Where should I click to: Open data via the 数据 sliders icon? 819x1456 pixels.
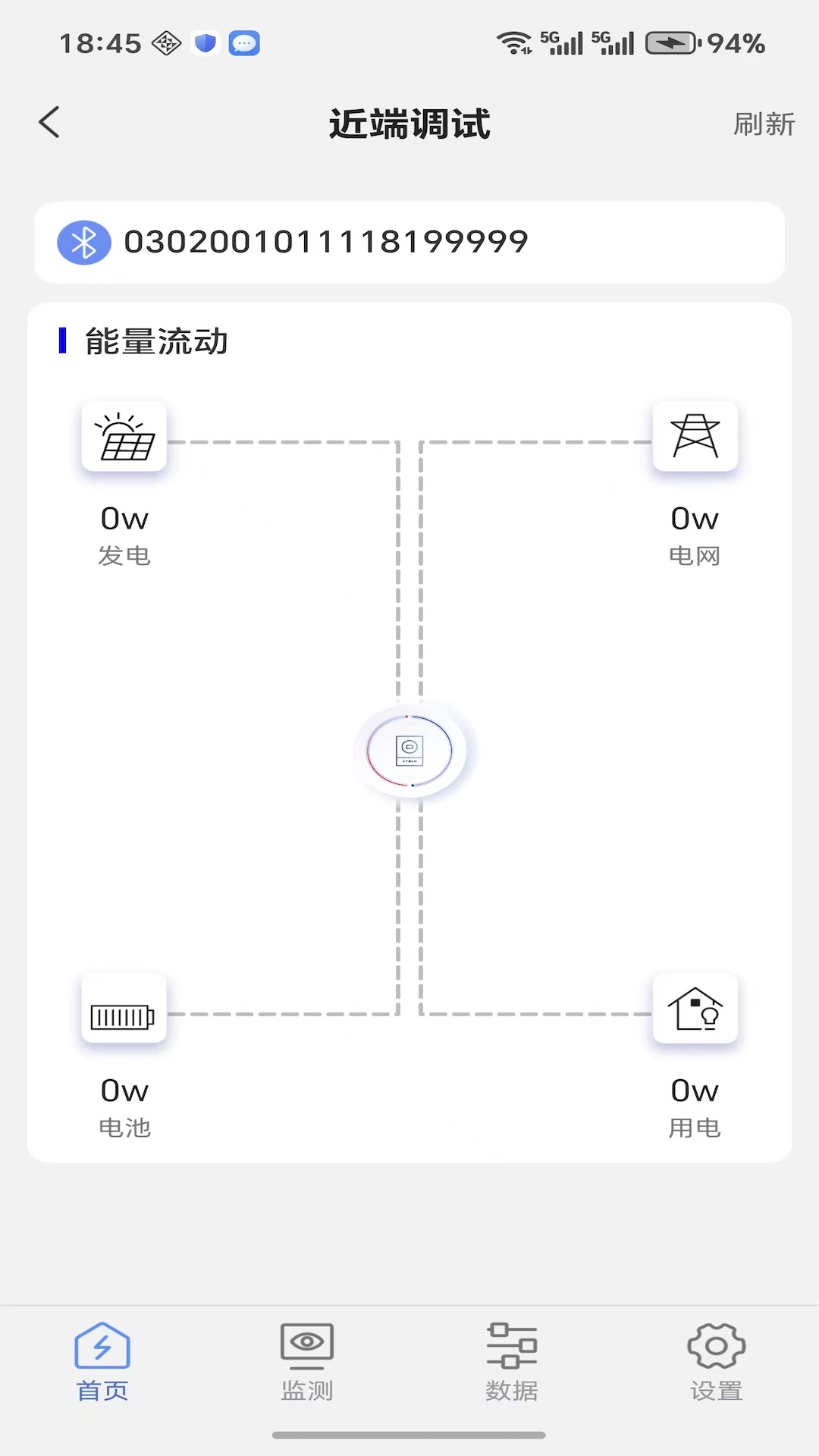click(512, 1345)
